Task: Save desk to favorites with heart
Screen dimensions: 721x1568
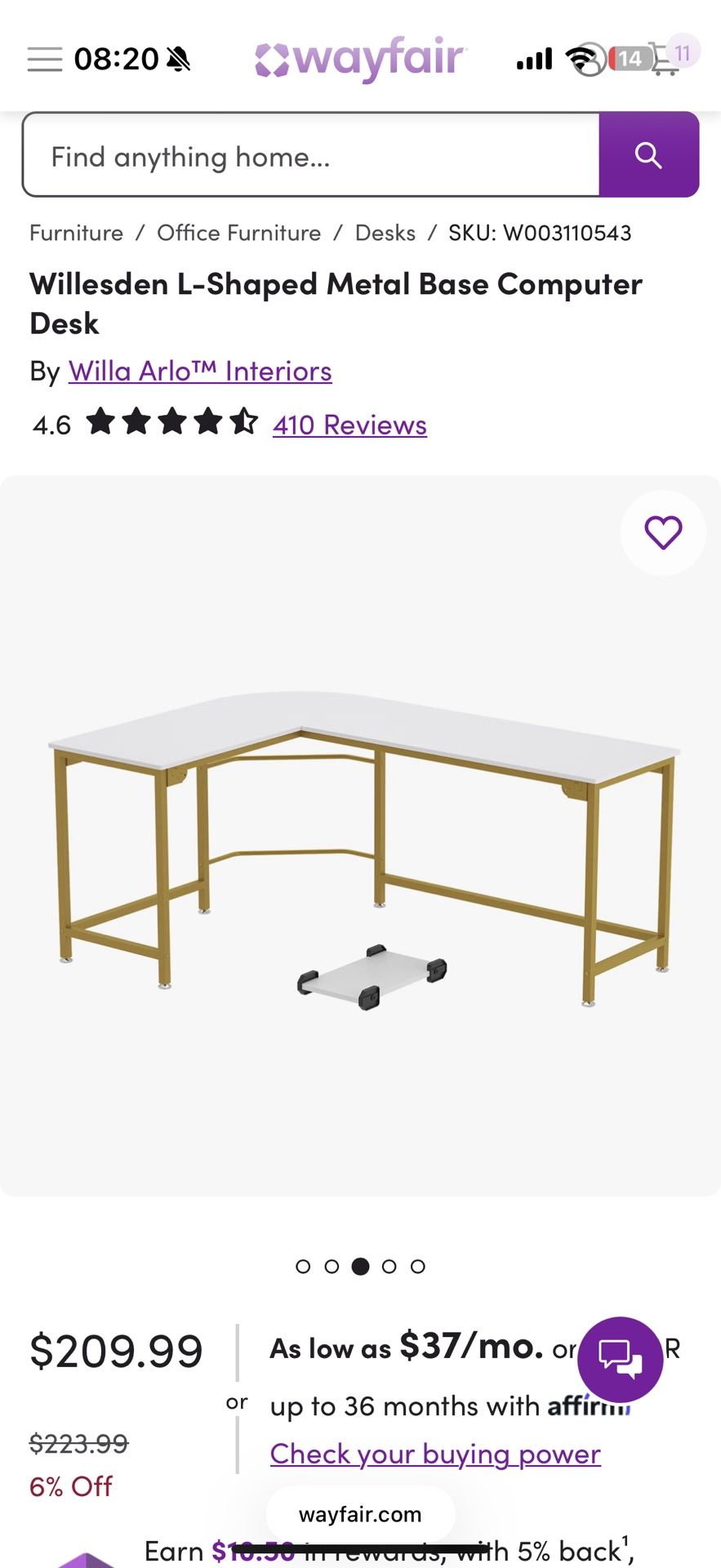Action: point(663,532)
